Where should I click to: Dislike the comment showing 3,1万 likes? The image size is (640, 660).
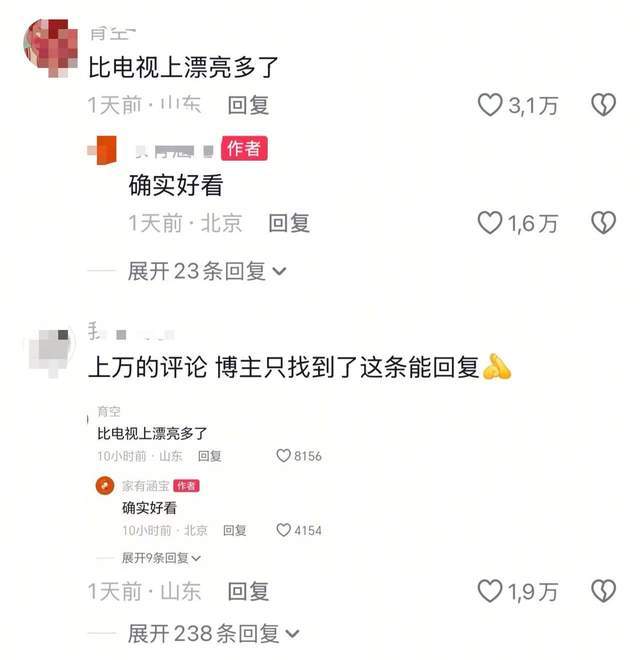(603, 105)
